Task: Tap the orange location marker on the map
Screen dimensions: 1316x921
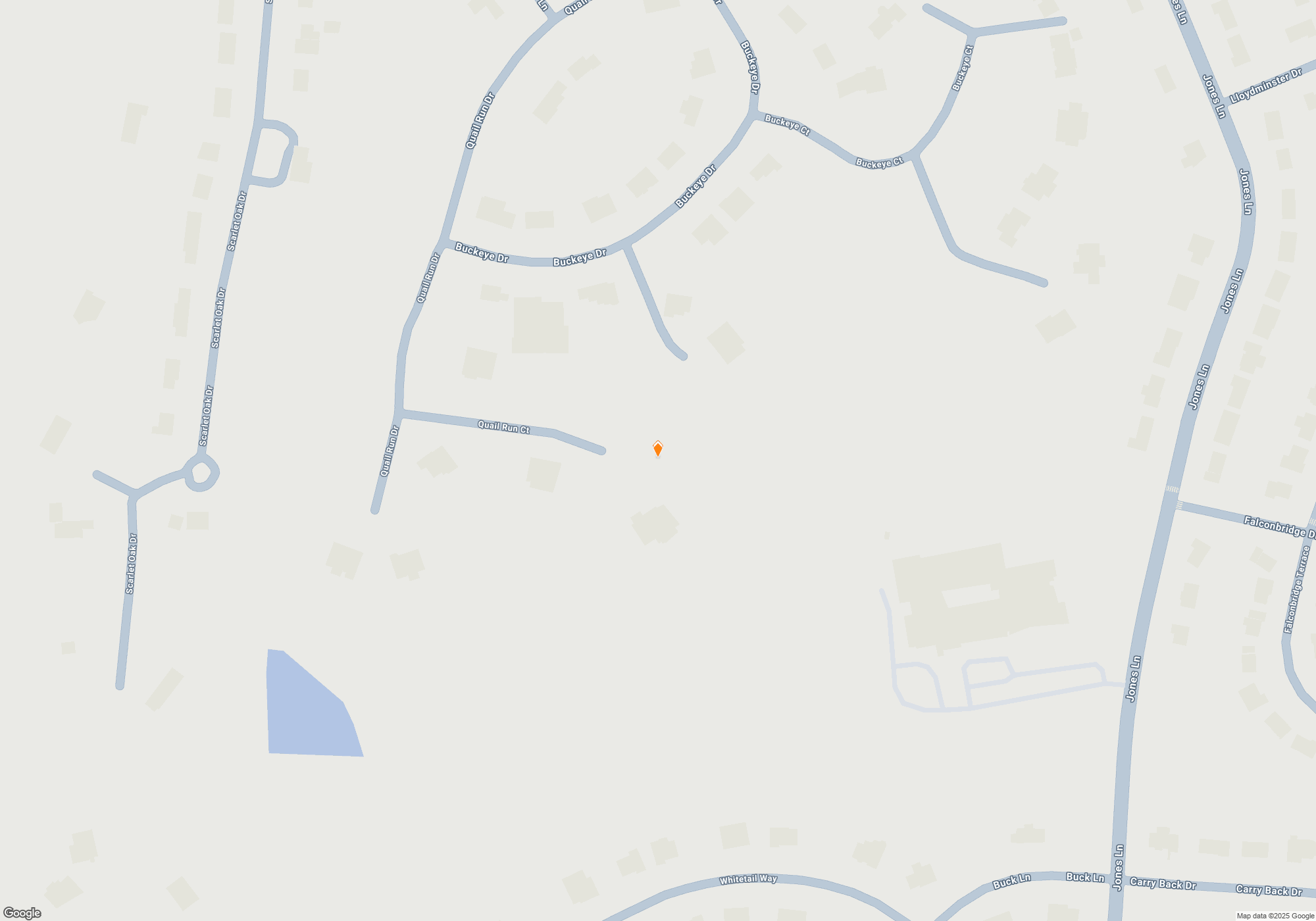Action: [x=657, y=449]
